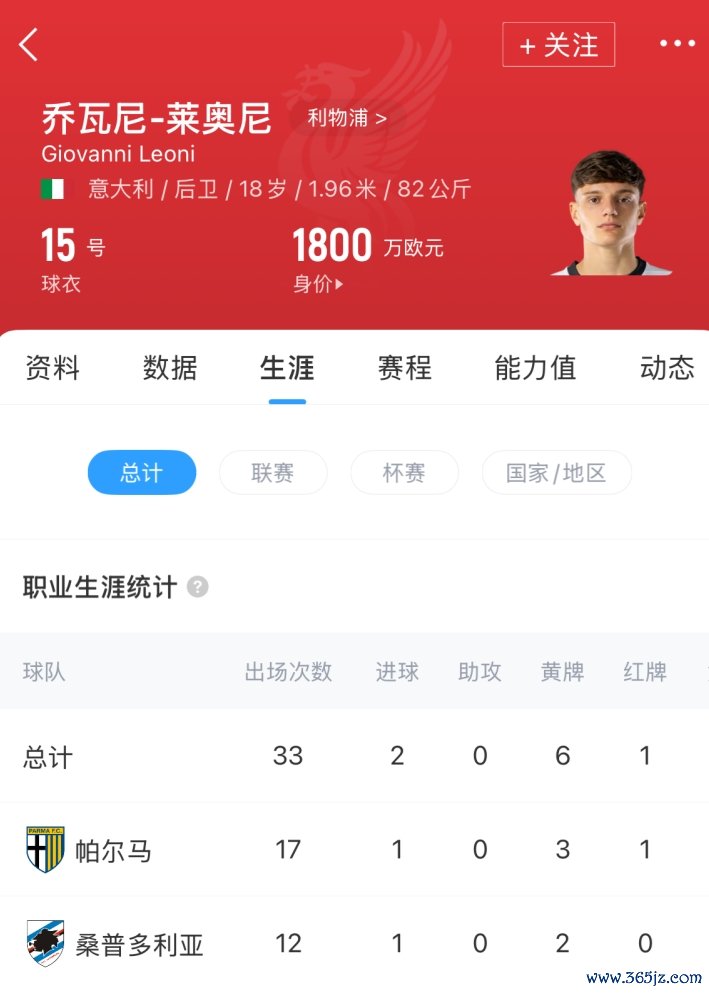709x993 pixels.
Task: Select the 总计 filter chip
Action: (x=142, y=472)
